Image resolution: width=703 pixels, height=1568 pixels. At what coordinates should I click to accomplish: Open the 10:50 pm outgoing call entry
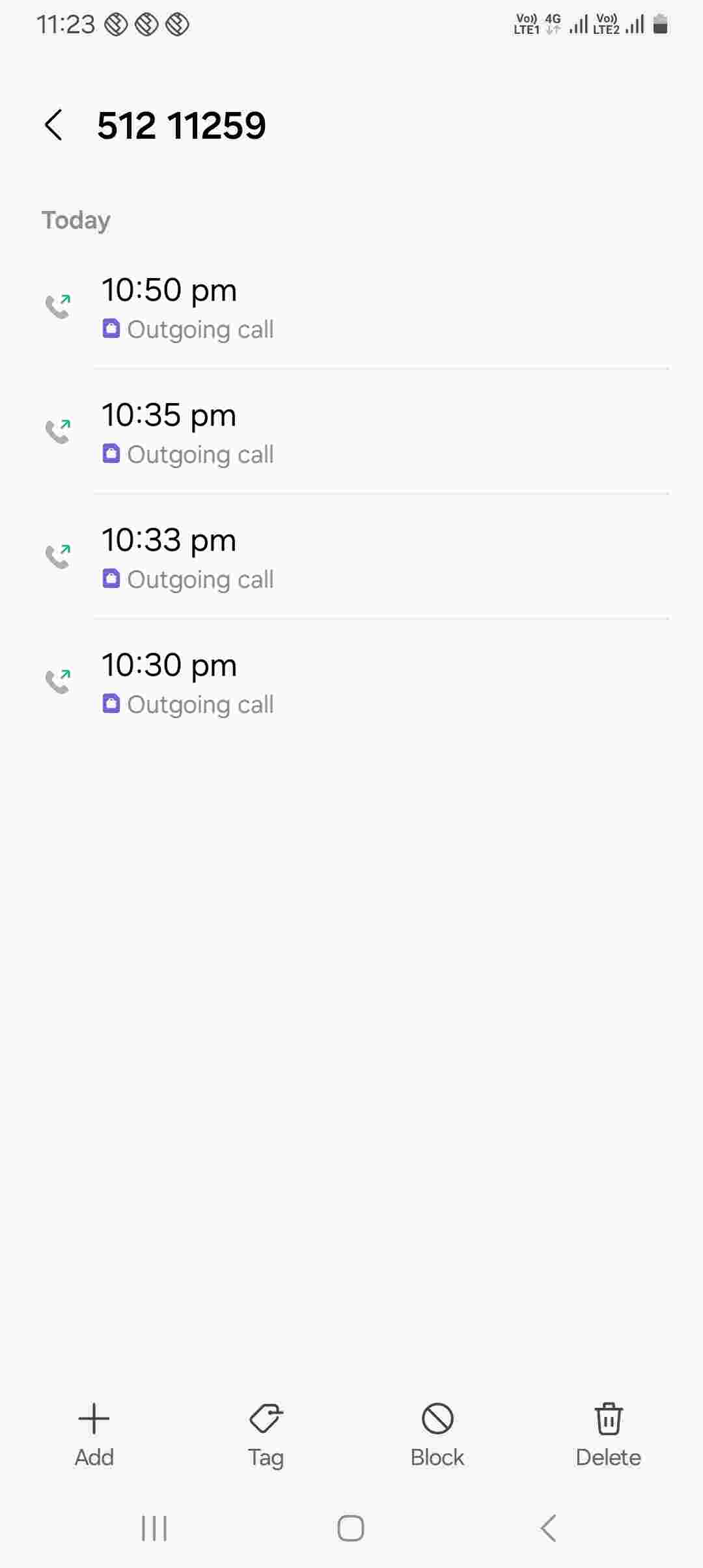click(x=351, y=307)
